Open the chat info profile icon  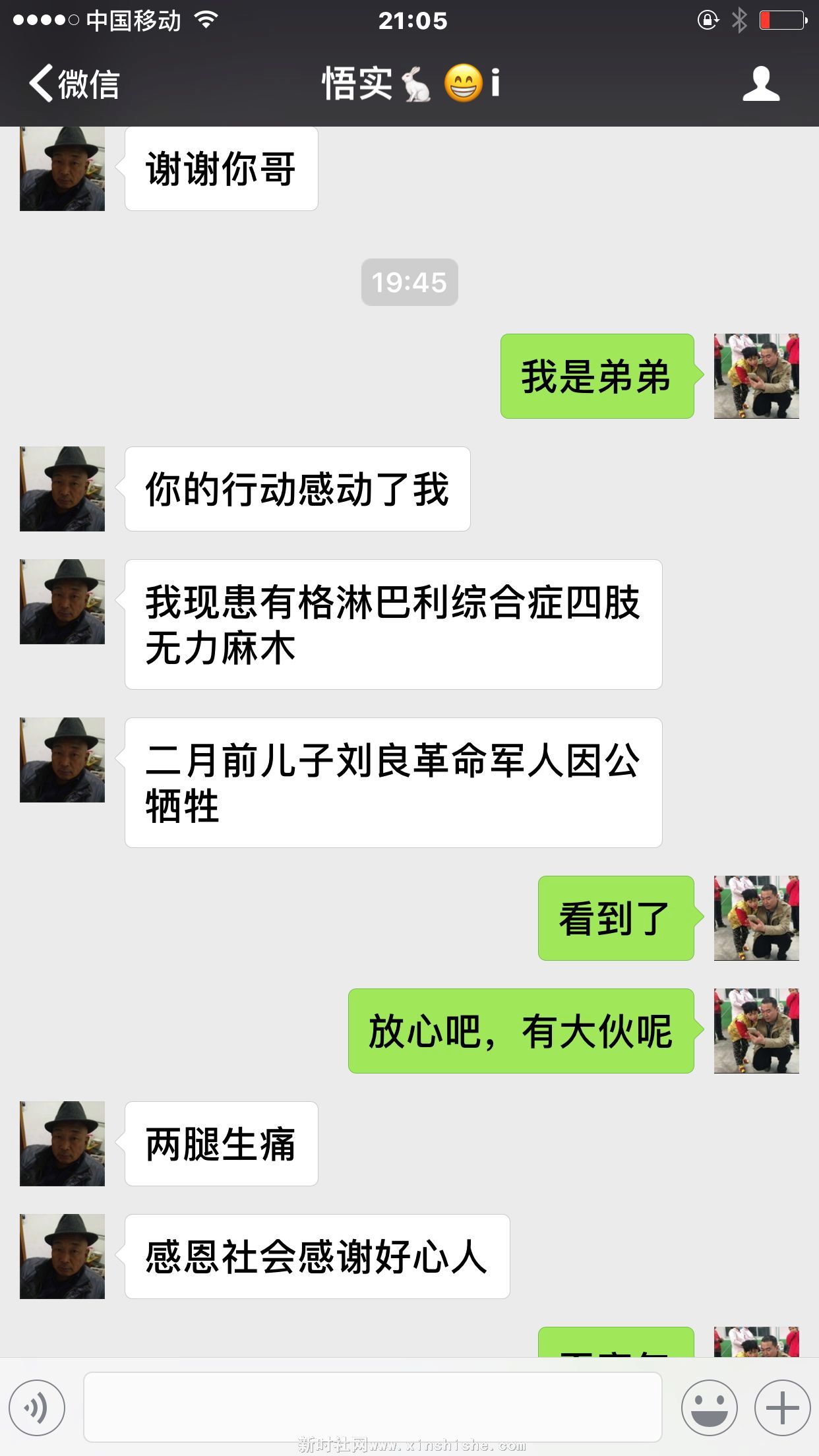761,84
